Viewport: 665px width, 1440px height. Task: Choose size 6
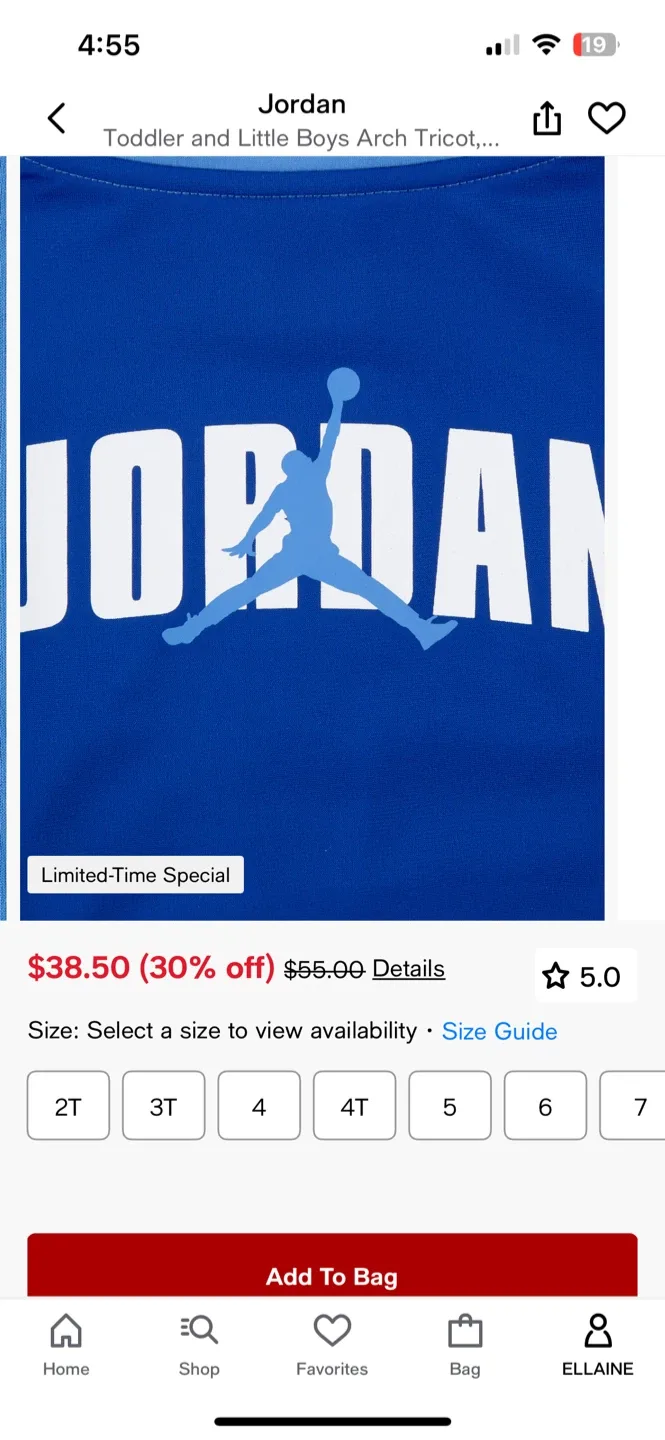545,1106
